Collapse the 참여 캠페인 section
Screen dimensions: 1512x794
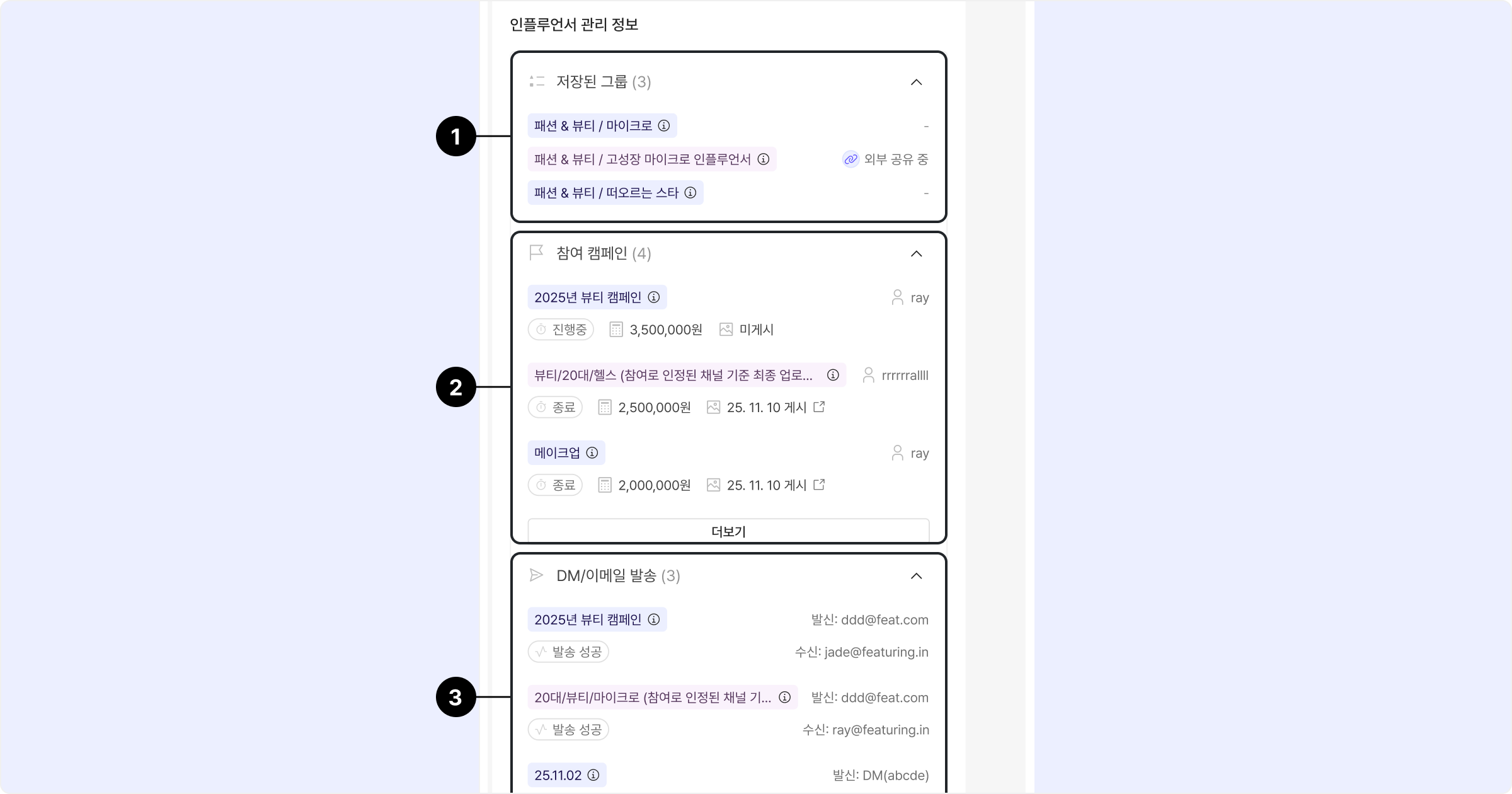[916, 253]
